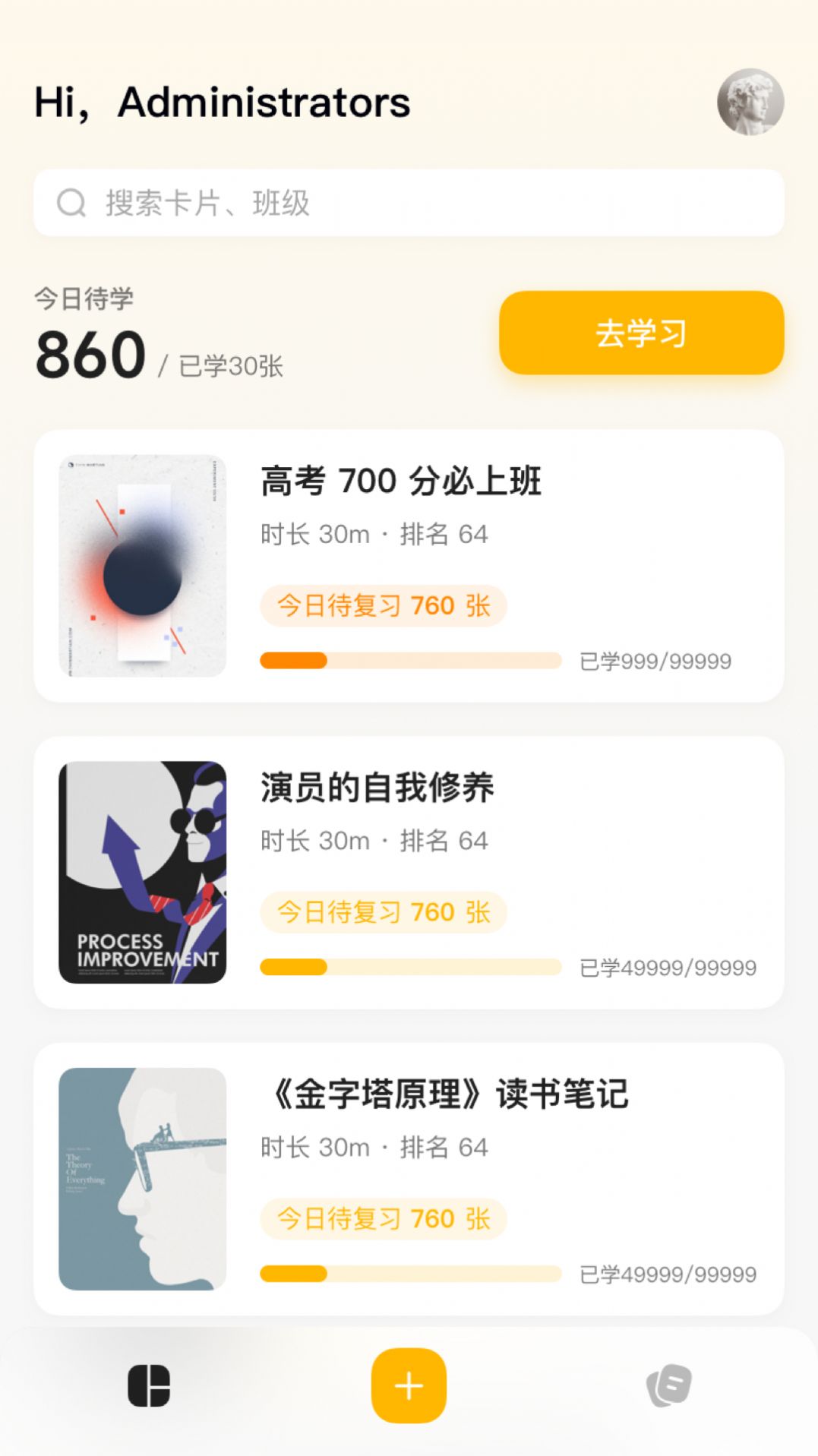The height and width of the screenshot is (1456, 818).
Task: Tap 今日待复习 badge on the first card
Action: coord(384,605)
